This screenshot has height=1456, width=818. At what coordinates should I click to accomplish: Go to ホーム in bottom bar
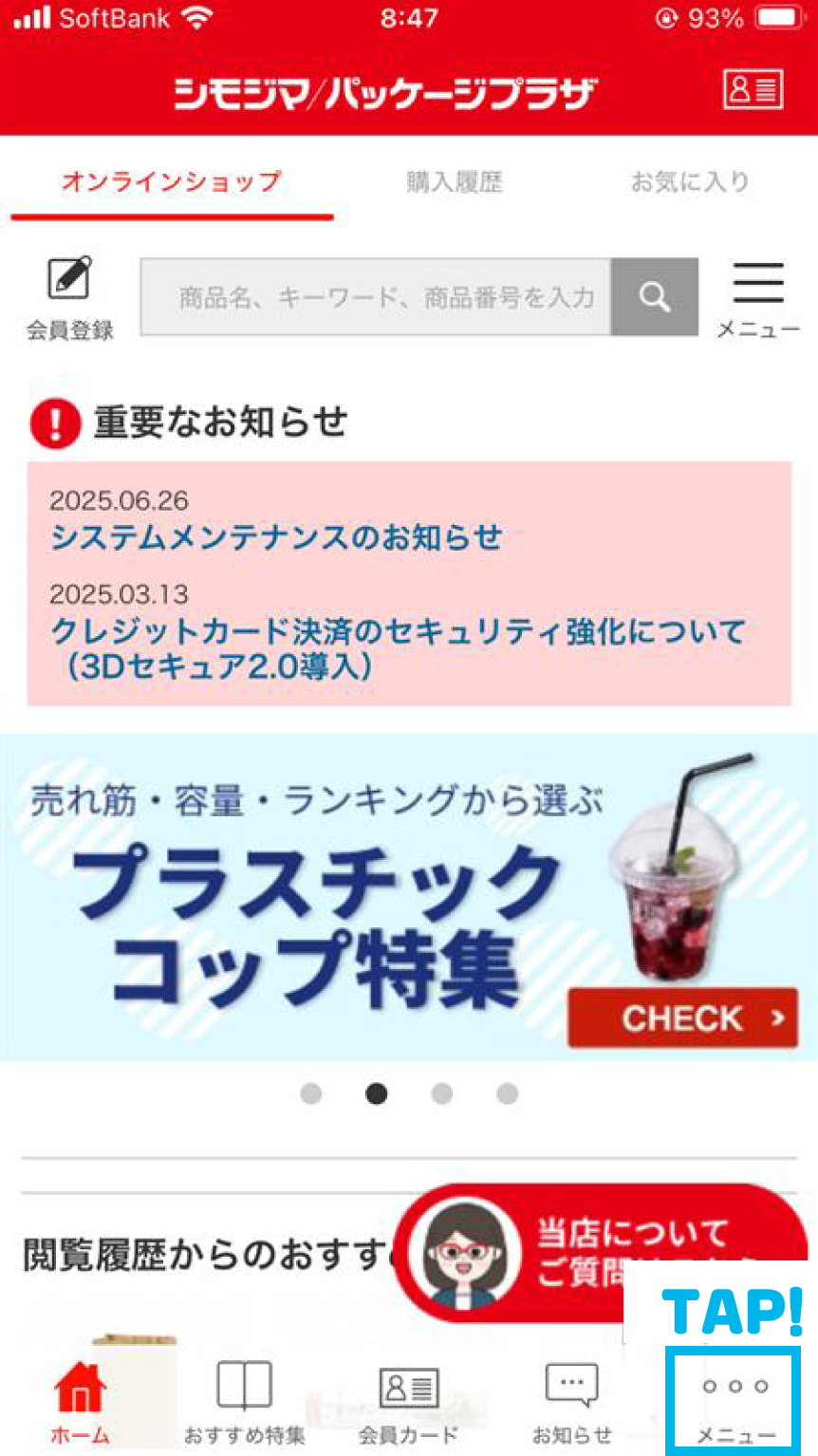coord(81,1401)
